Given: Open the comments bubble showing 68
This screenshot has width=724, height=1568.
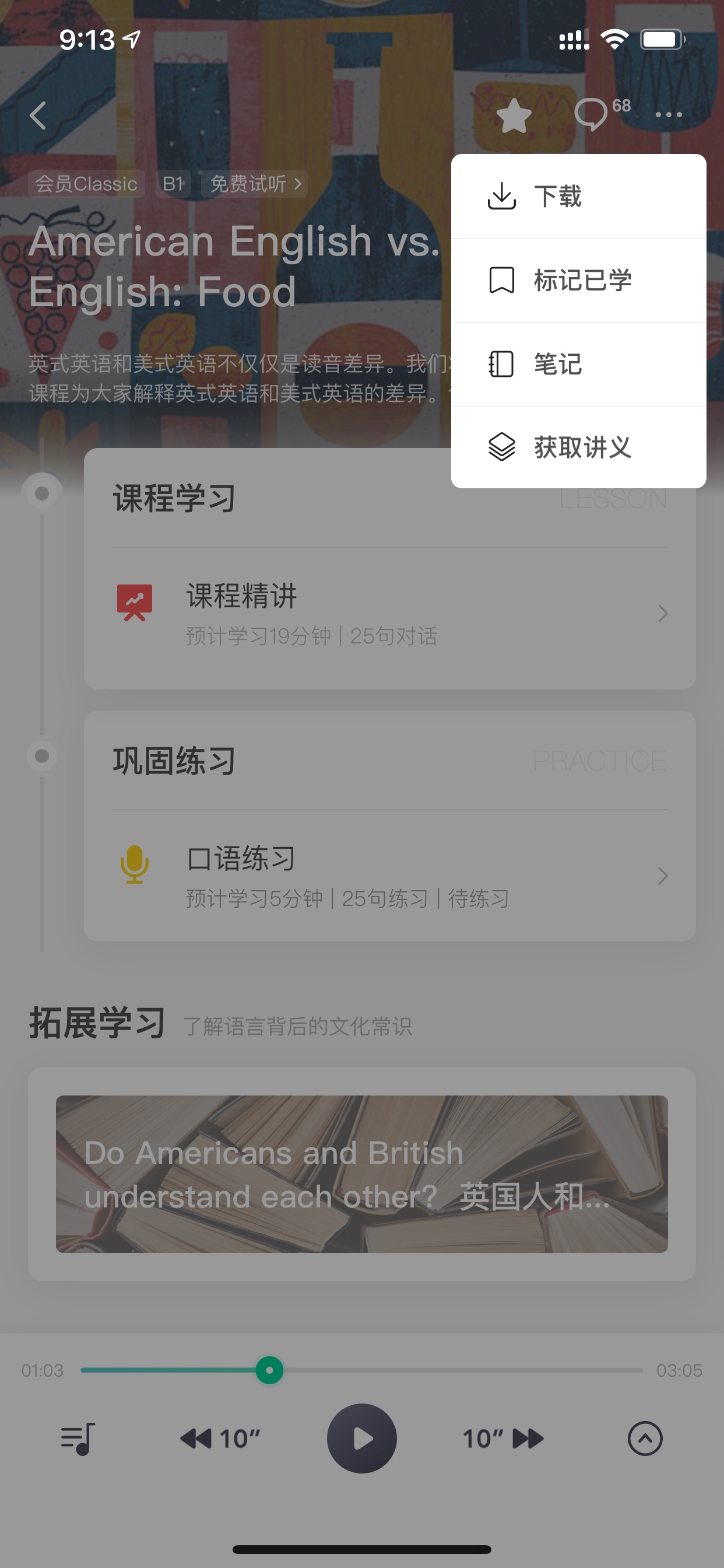Looking at the screenshot, I should [601, 113].
